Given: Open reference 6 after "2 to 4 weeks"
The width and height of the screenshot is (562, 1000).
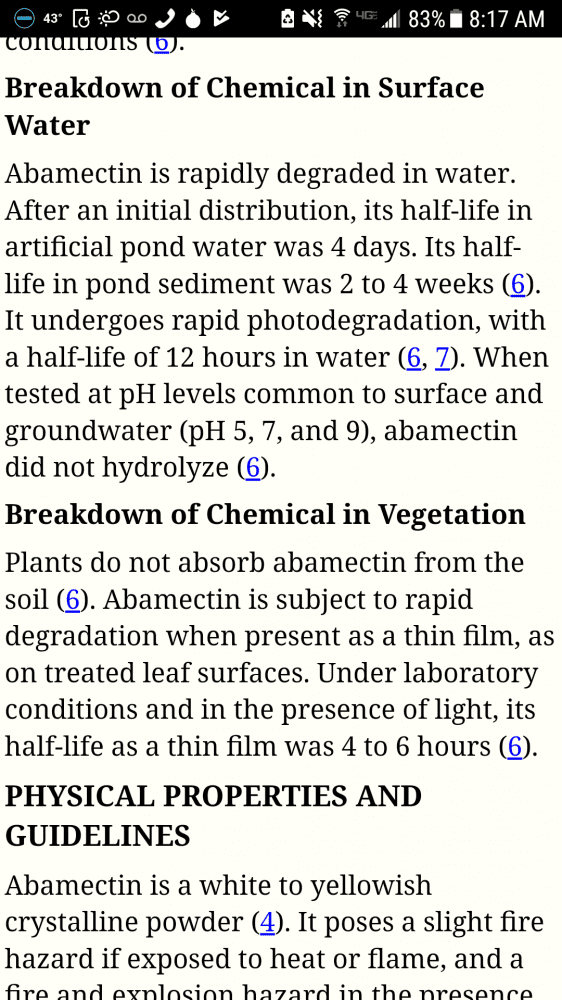Looking at the screenshot, I should pyautogui.click(x=517, y=284).
